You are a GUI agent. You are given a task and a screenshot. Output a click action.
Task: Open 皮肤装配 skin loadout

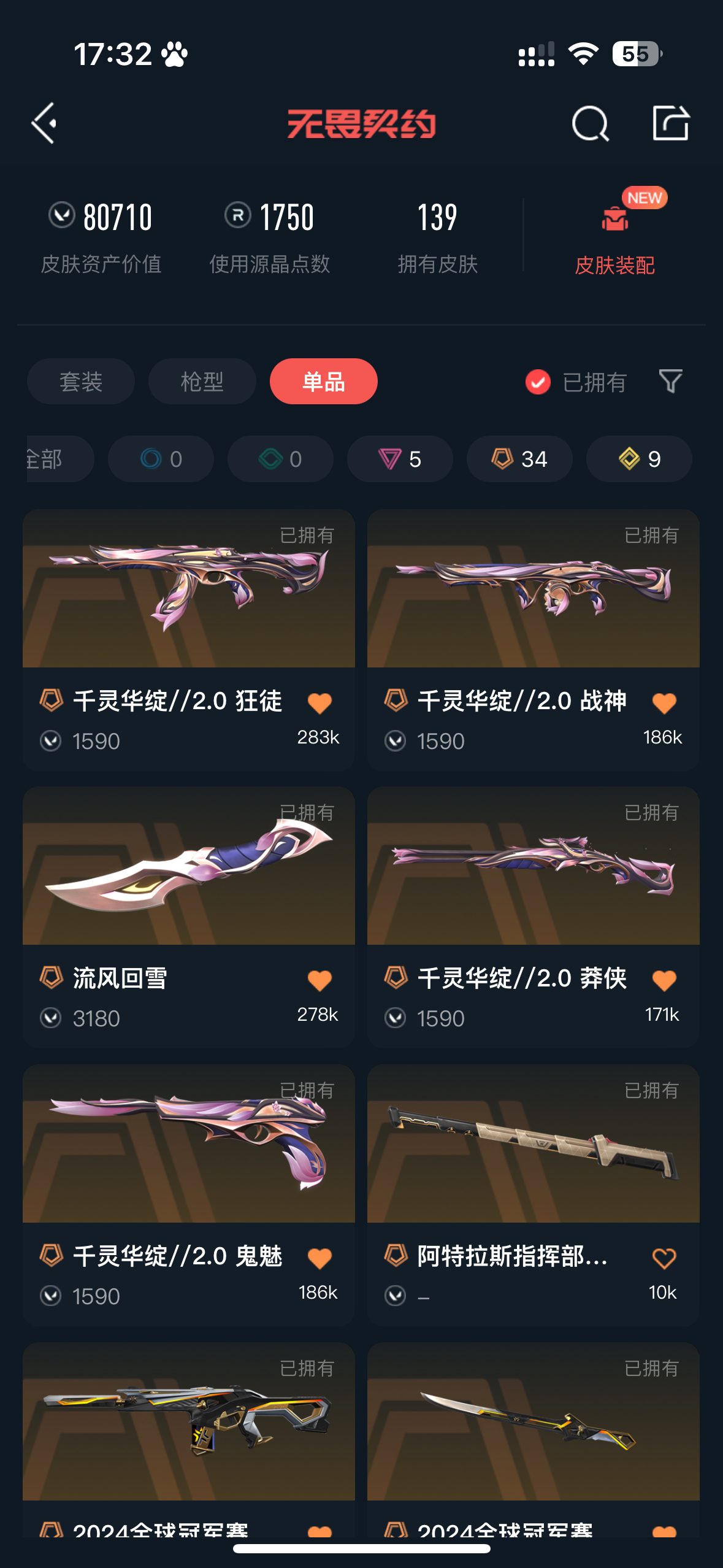(615, 236)
